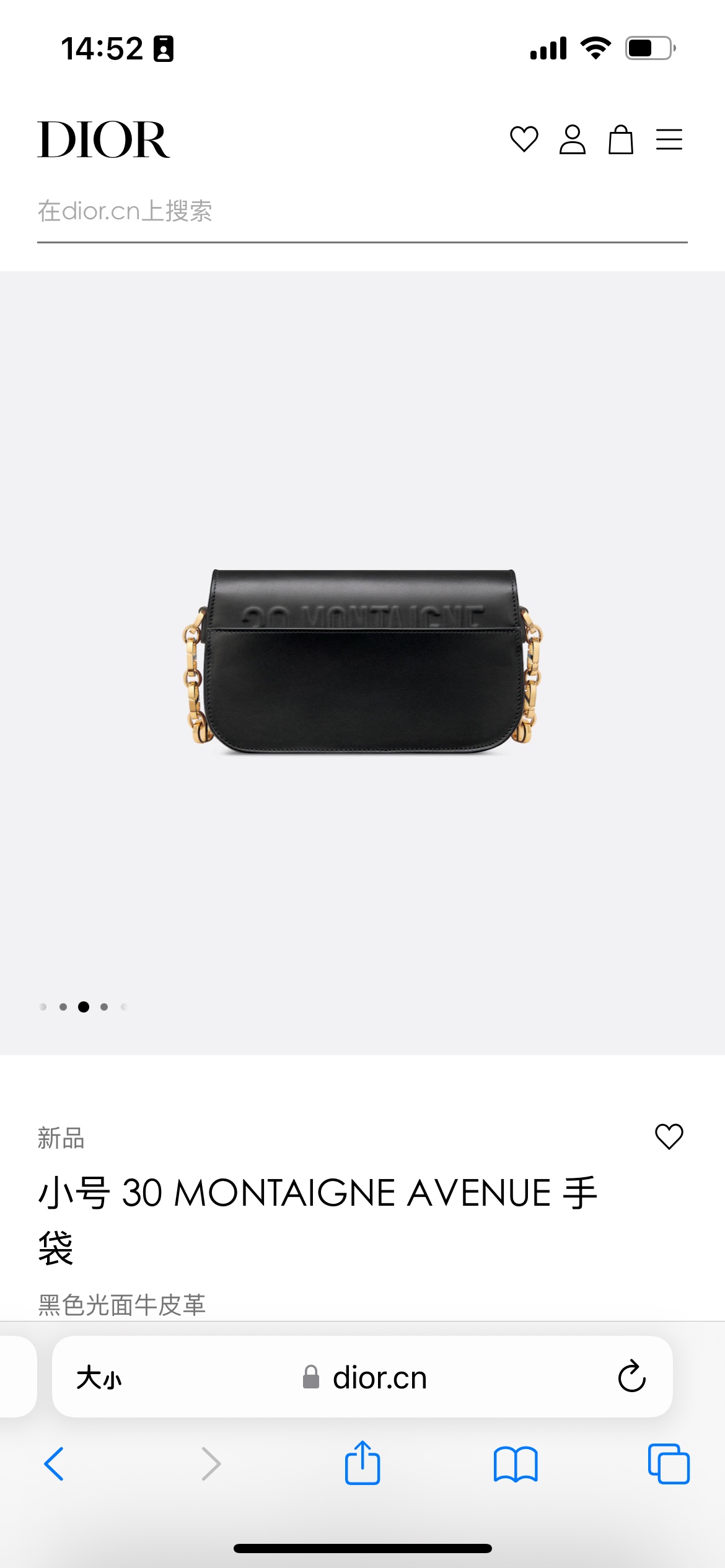Open the account profile icon
This screenshot has width=725, height=1568.
[572, 139]
